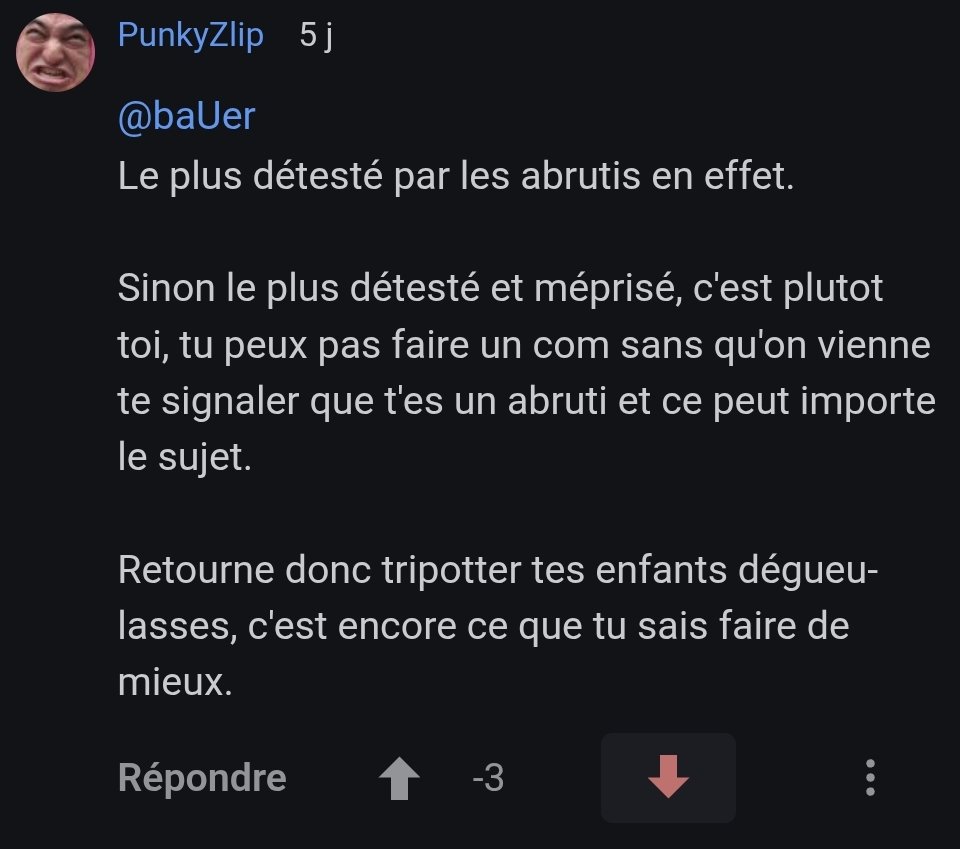
Task: Downvote PunkyZlip's comment
Action: [668, 777]
